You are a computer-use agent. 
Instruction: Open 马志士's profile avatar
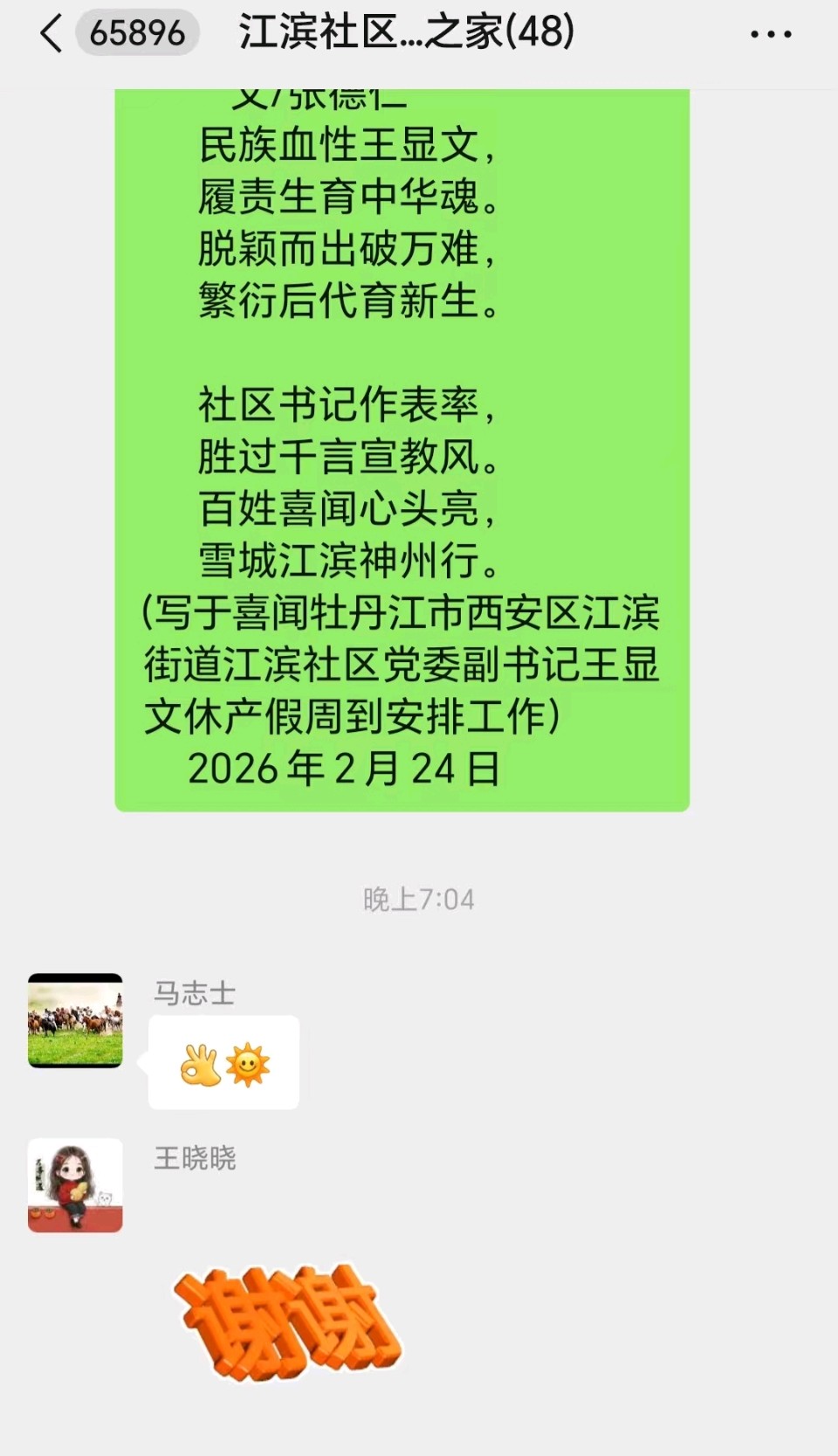(75, 1020)
